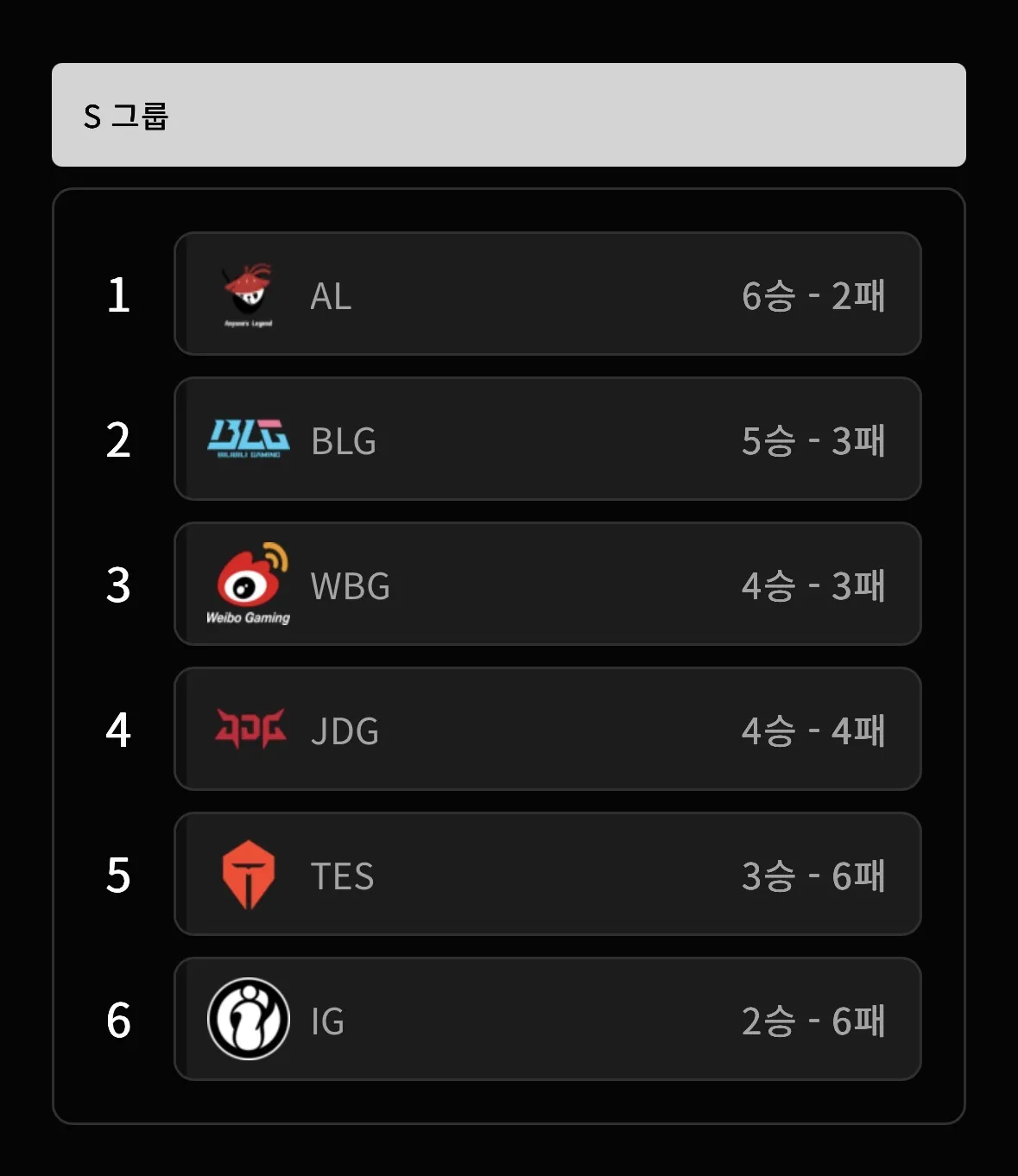Viewport: 1018px width, 1176px height.
Task: Tap the IG team row
Action: pos(547,1020)
